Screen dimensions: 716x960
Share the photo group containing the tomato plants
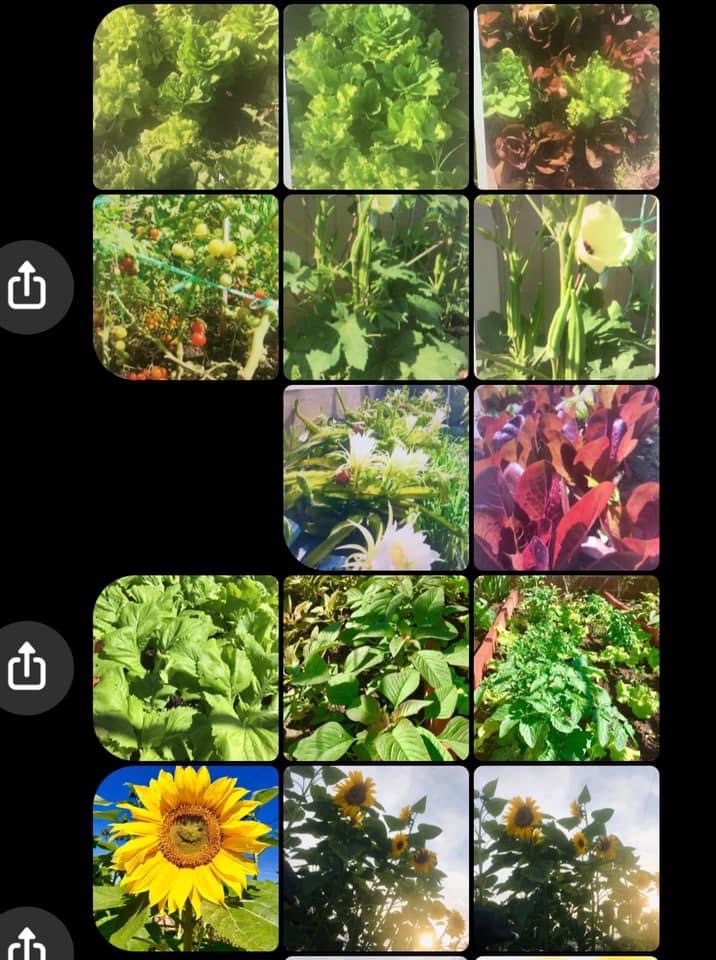(x=28, y=288)
